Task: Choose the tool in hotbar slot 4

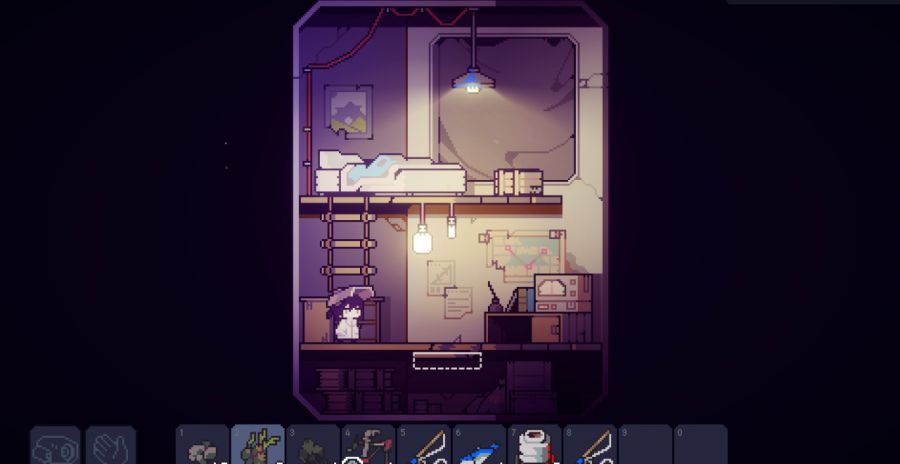Action: pos(368,446)
